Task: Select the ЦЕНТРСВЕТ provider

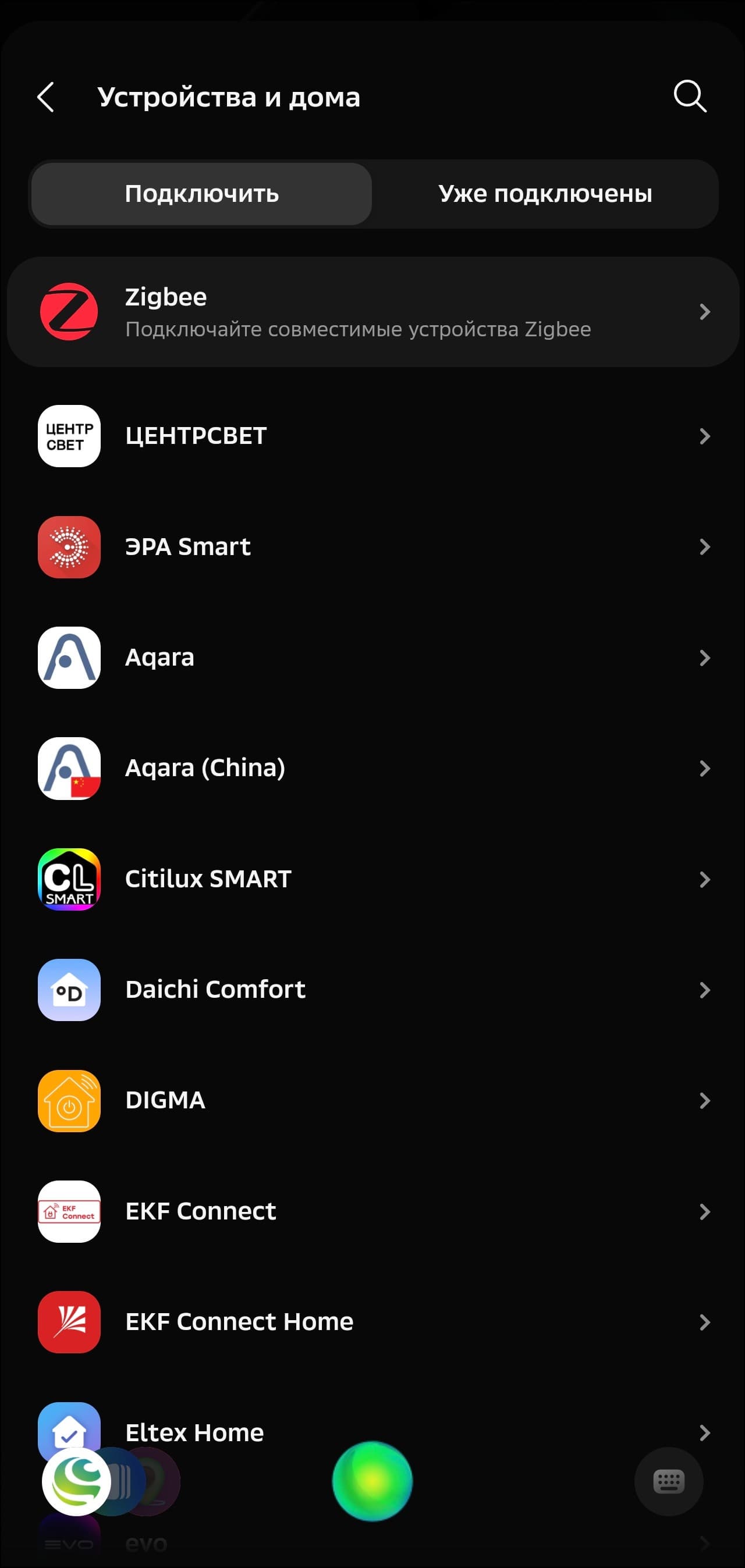Action: [x=372, y=436]
